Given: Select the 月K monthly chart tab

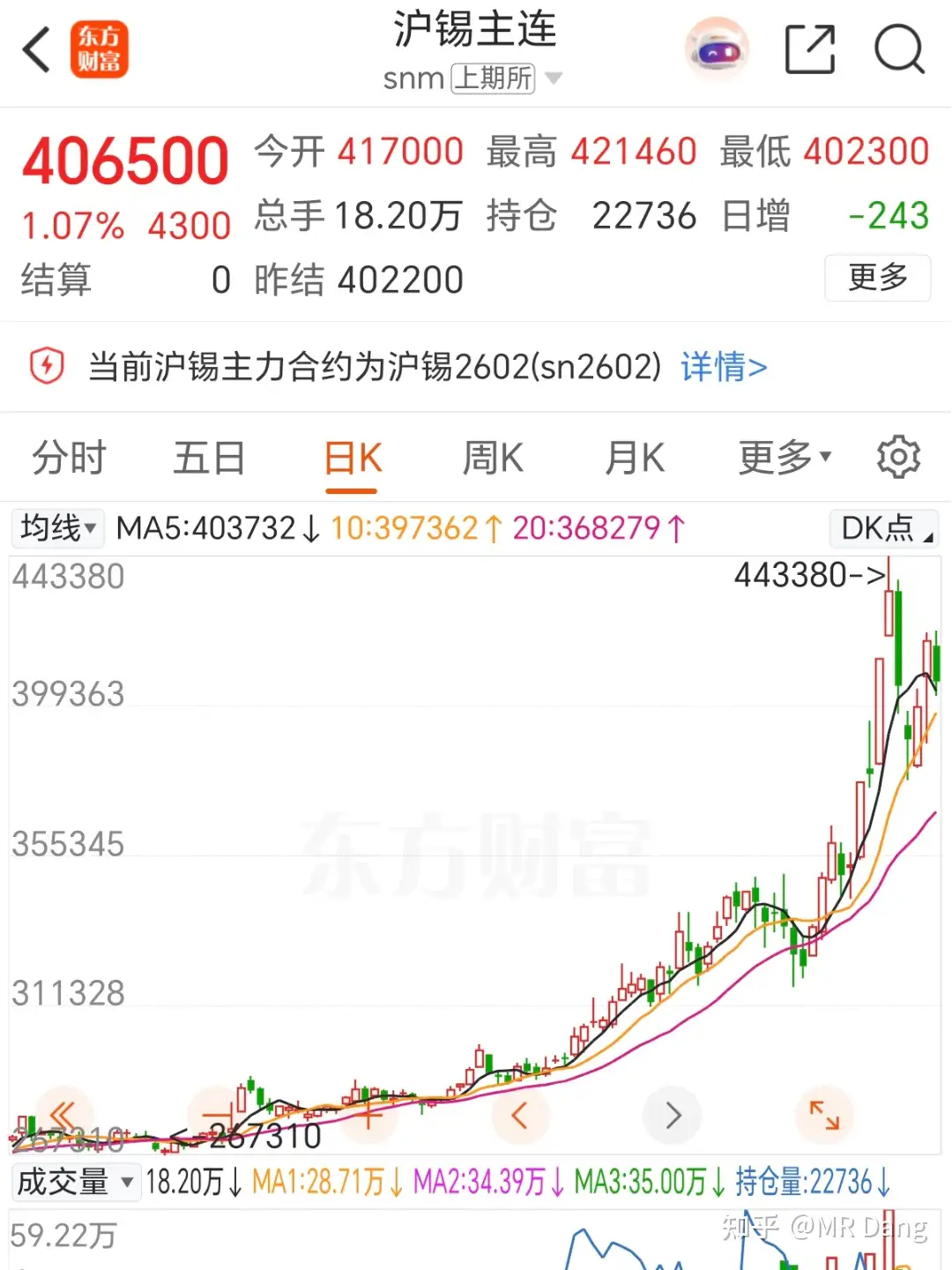Looking at the screenshot, I should click(634, 457).
